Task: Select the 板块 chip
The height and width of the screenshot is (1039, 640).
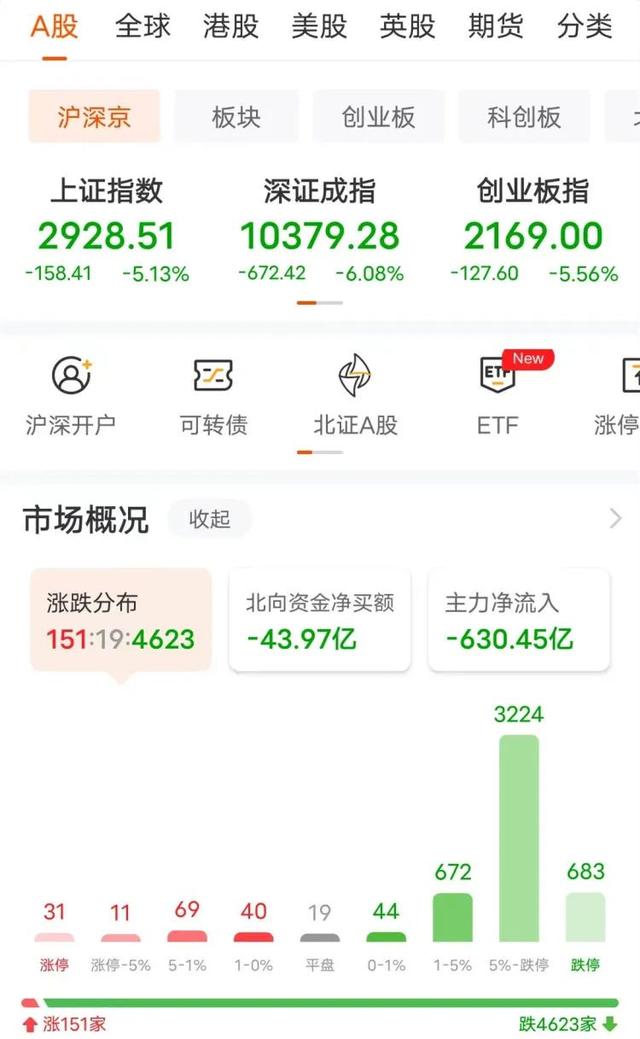Action: (237, 117)
